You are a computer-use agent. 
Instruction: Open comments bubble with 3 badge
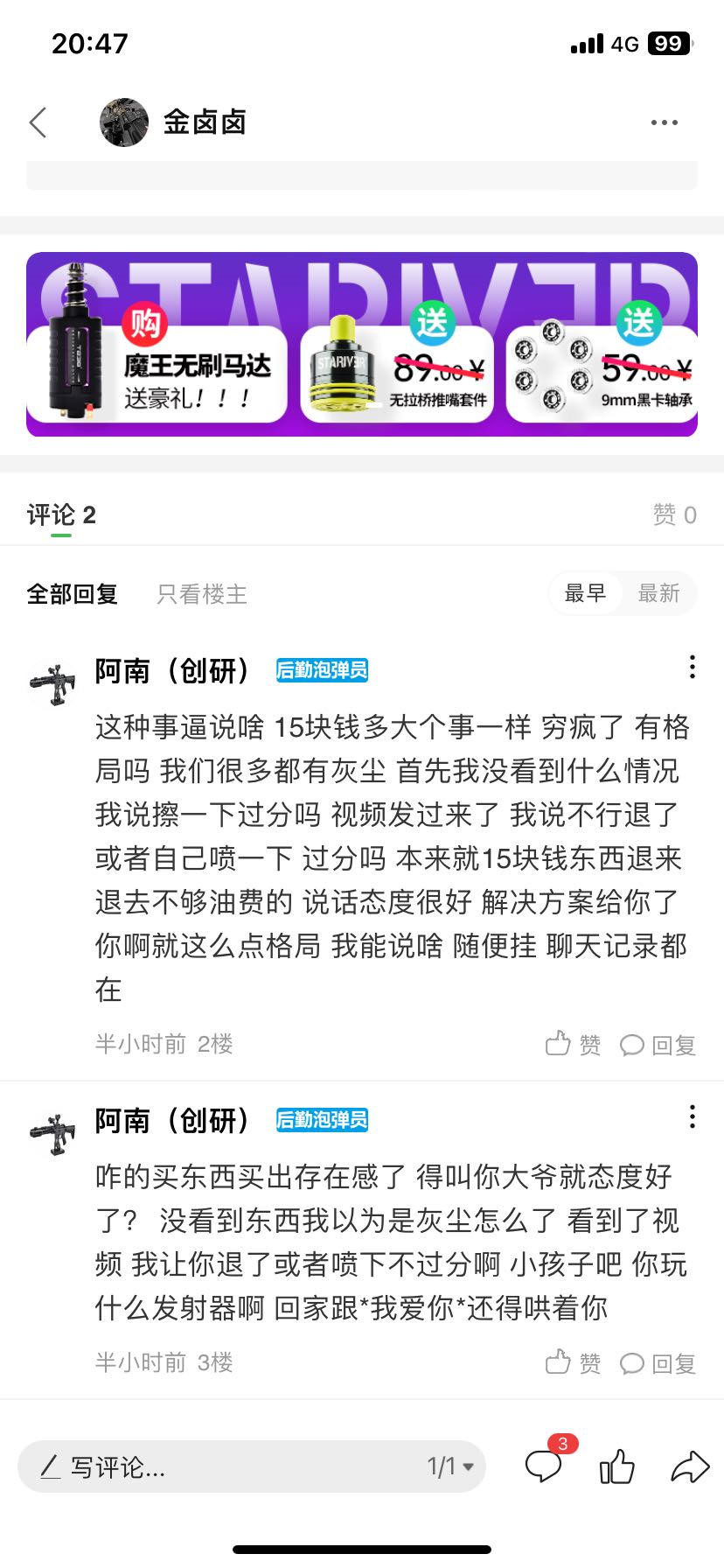click(x=544, y=1465)
